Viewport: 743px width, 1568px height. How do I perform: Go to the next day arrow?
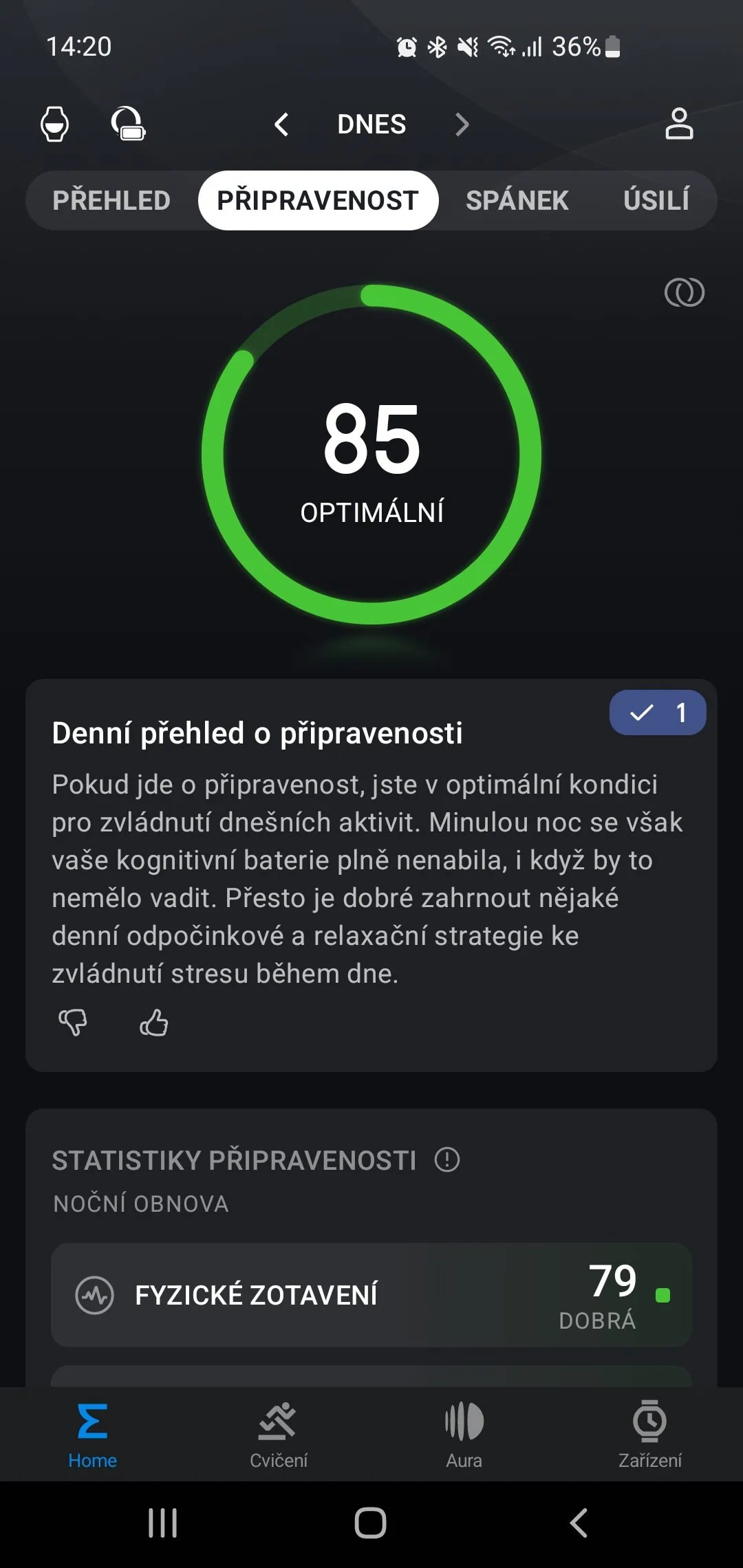(x=462, y=124)
